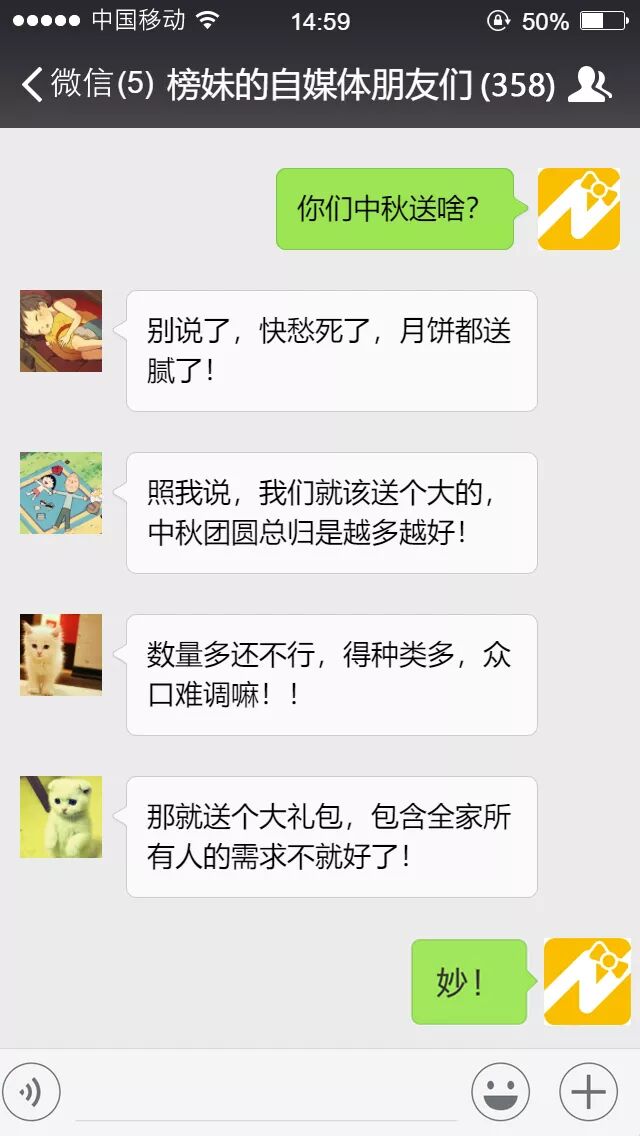This screenshot has height=1136, width=640.
Task: Open own avatar next to 妙！ message
Action: [587, 981]
